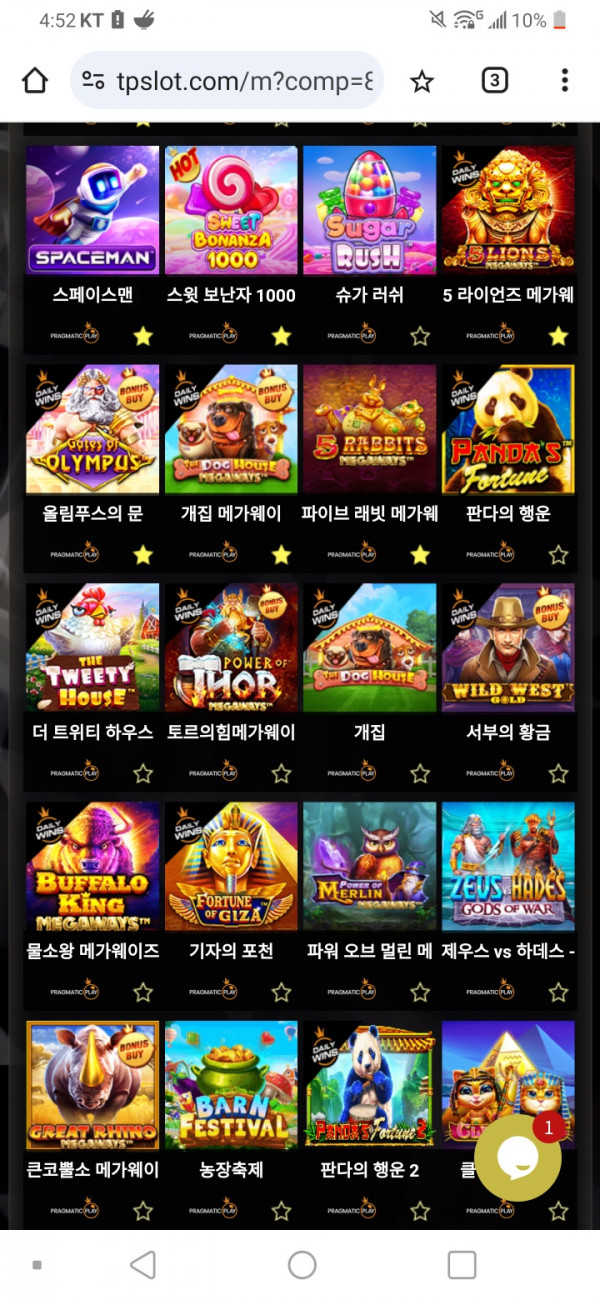Image resolution: width=600 pixels, height=1300 pixels.
Task: Open The Dog House Megaways tile
Action: [x=231, y=429]
